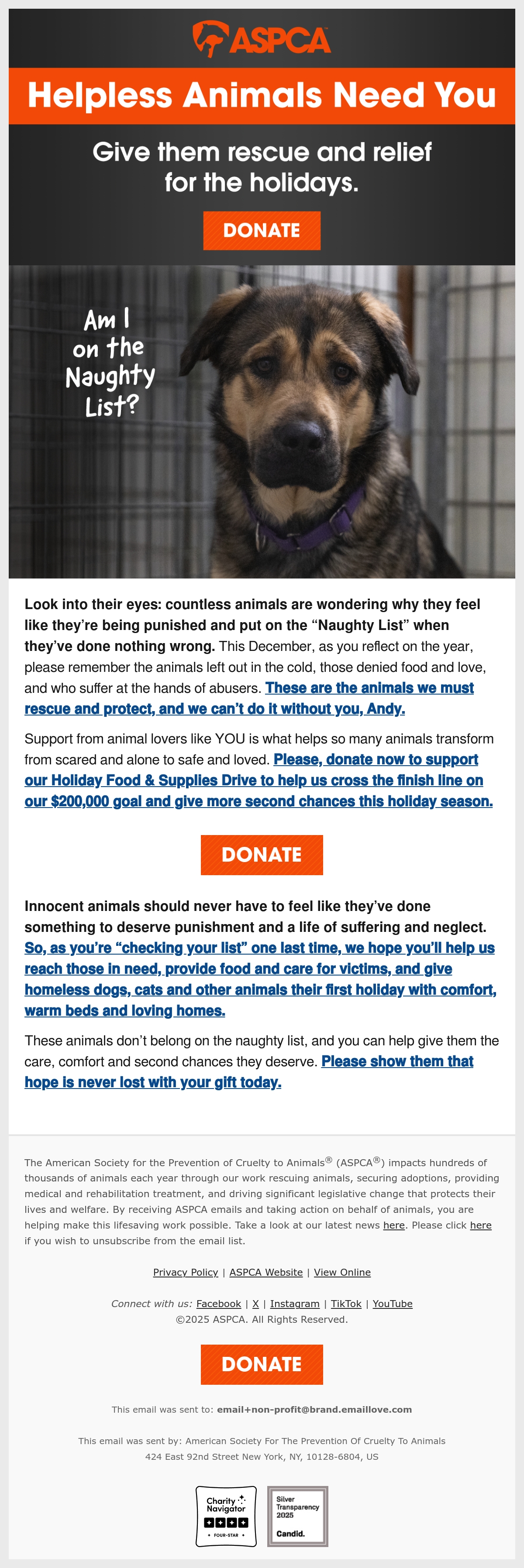The image size is (524, 1568).
Task: Open the TikTok link
Action: (x=345, y=1303)
